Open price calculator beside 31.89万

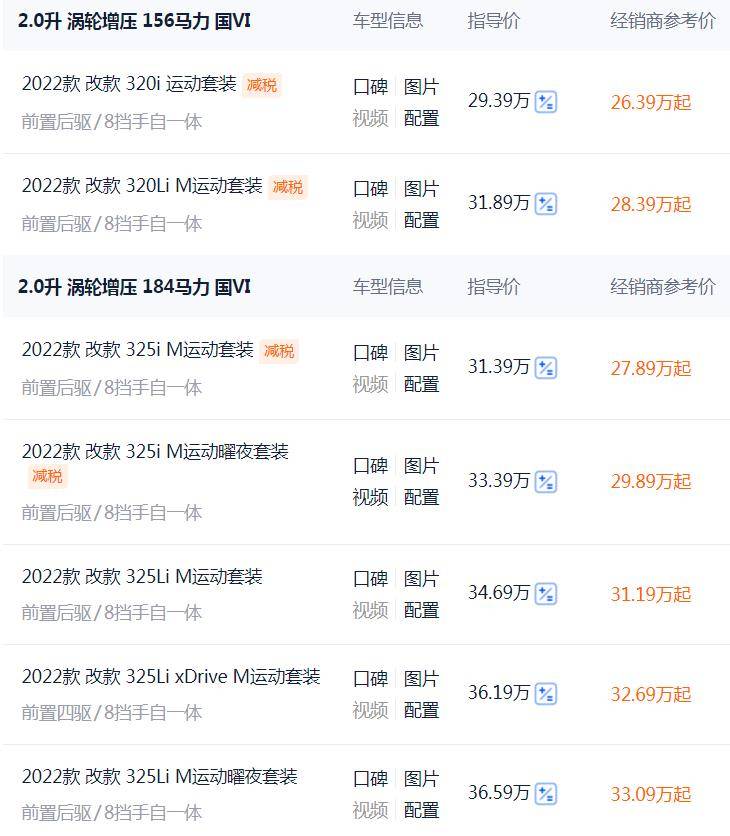(546, 204)
